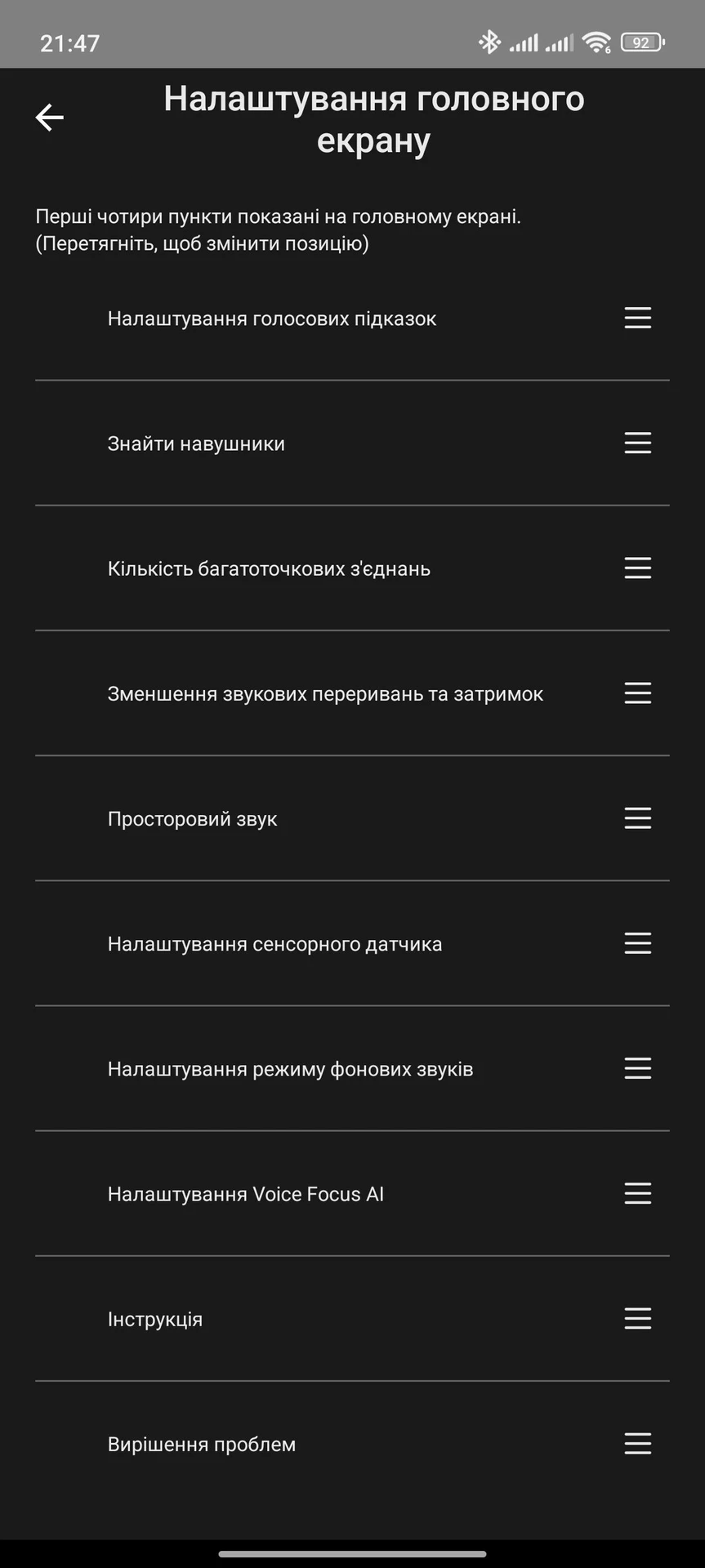Viewport: 705px width, 1568px height.
Task: Tap the handle for Знайти навушники
Action: (x=637, y=443)
